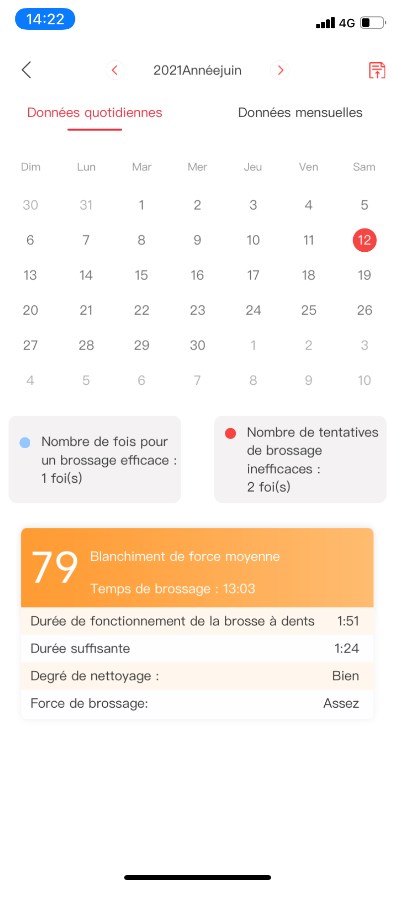Go back using the top-left arrow
The height and width of the screenshot is (906, 403).
coord(26,70)
